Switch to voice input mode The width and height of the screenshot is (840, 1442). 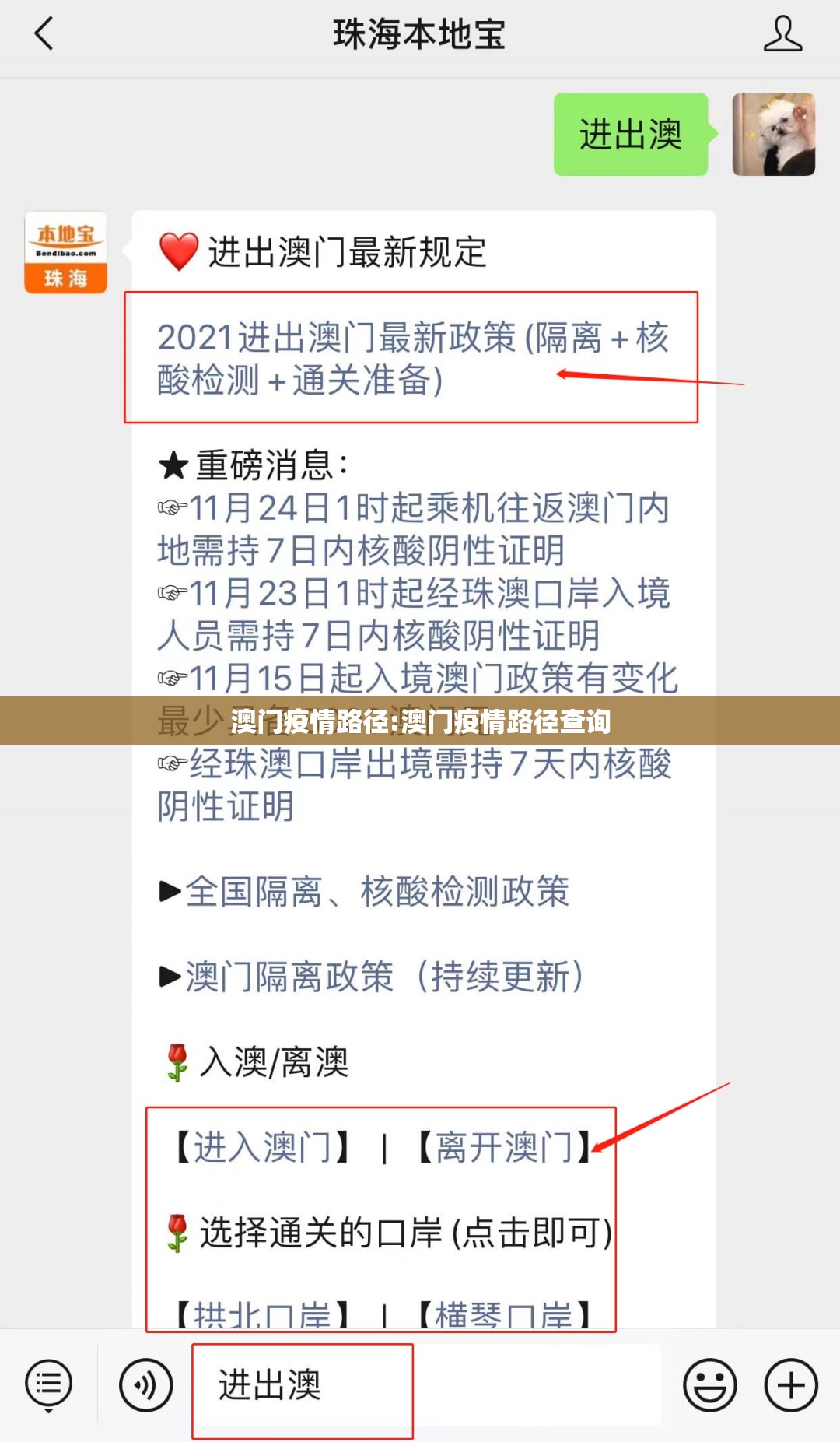pos(145,1386)
